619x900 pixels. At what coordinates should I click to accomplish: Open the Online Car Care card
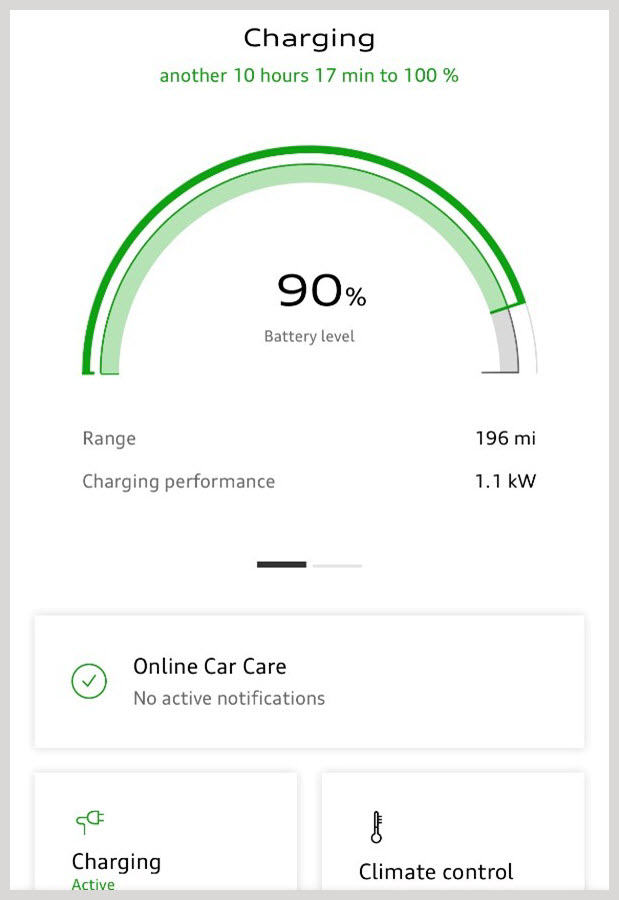click(x=309, y=681)
